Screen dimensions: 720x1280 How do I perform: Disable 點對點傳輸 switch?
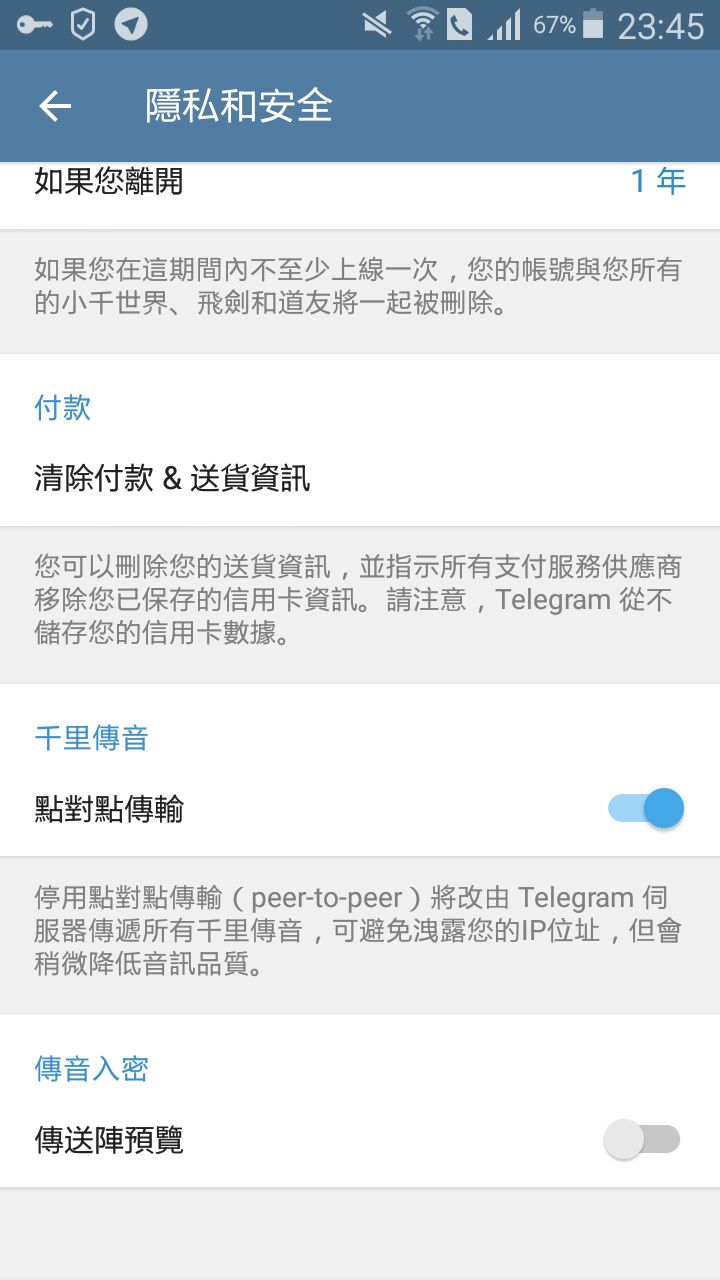tap(645, 808)
